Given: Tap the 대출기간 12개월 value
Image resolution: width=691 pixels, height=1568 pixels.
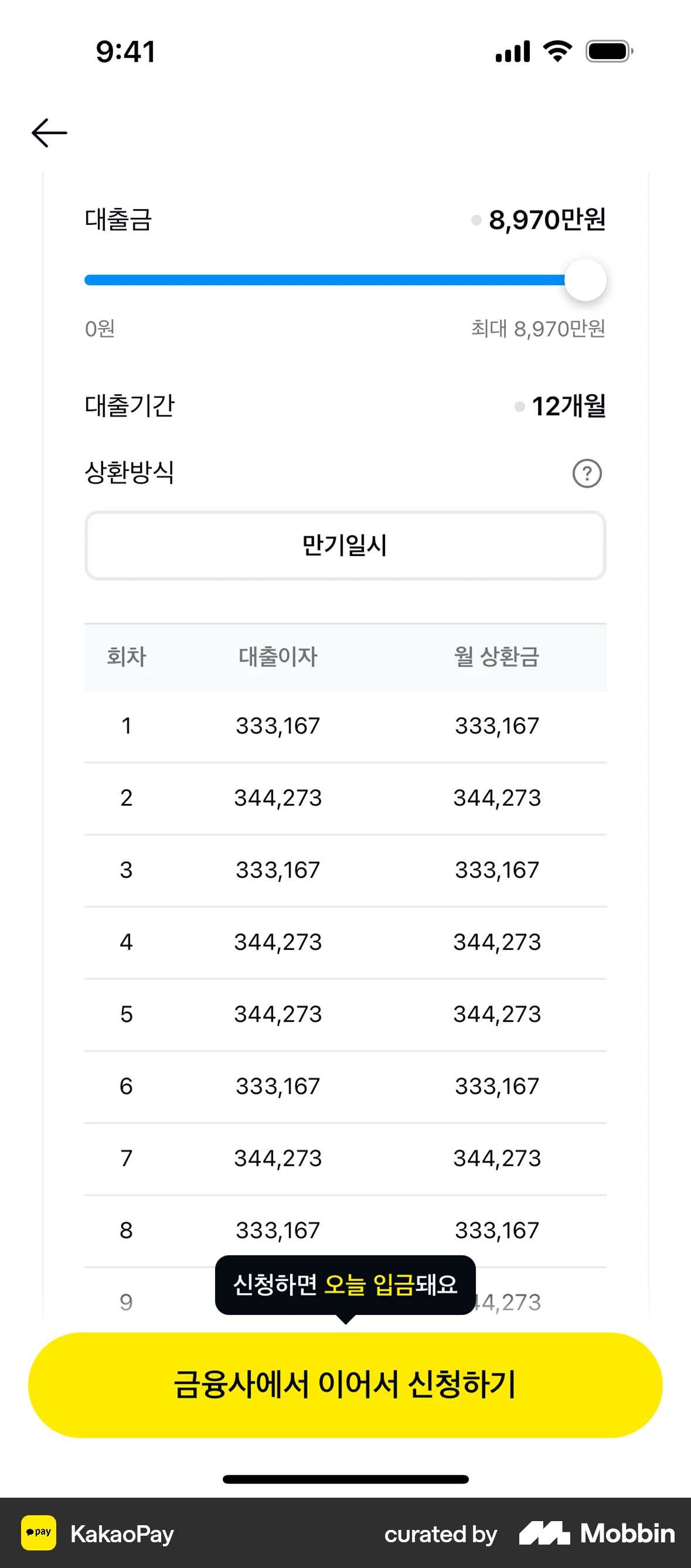Looking at the screenshot, I should tap(567, 405).
